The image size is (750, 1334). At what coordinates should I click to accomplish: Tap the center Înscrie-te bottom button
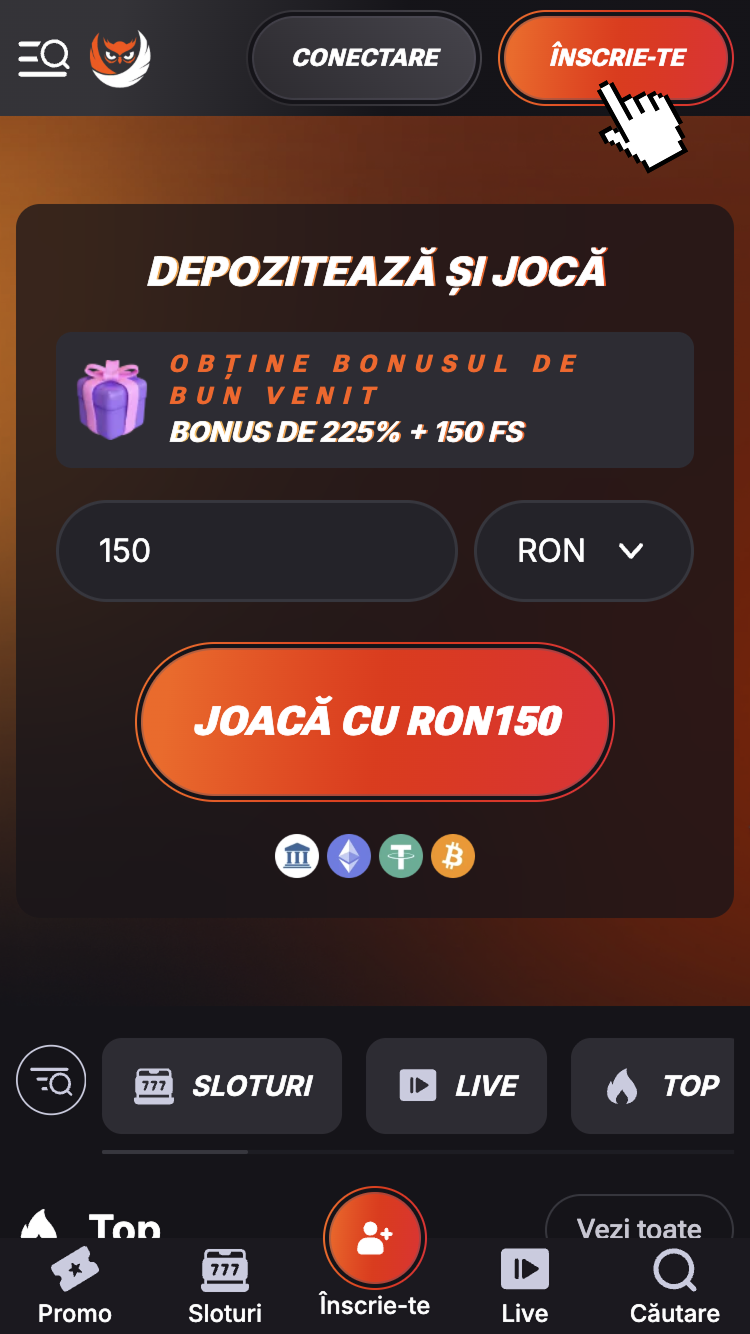pos(375,1240)
